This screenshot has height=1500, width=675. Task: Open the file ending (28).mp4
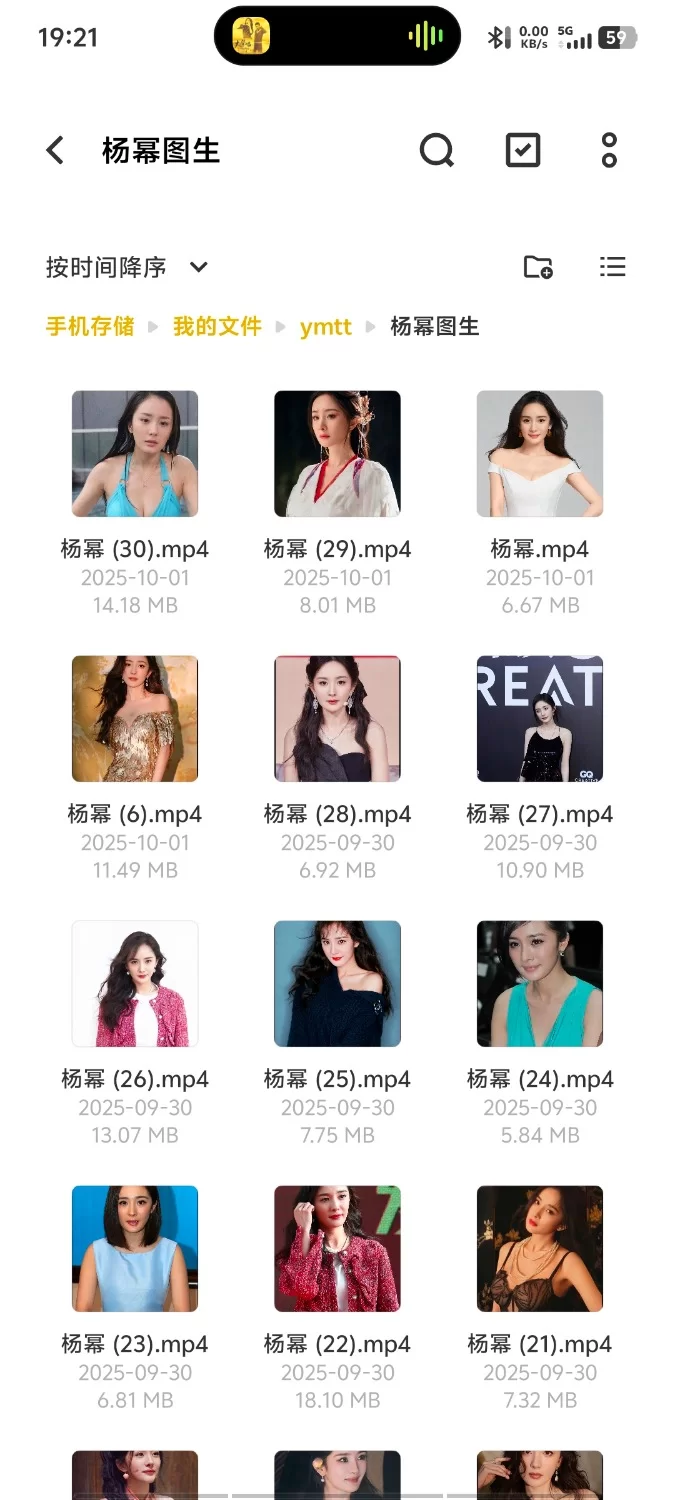337,719
